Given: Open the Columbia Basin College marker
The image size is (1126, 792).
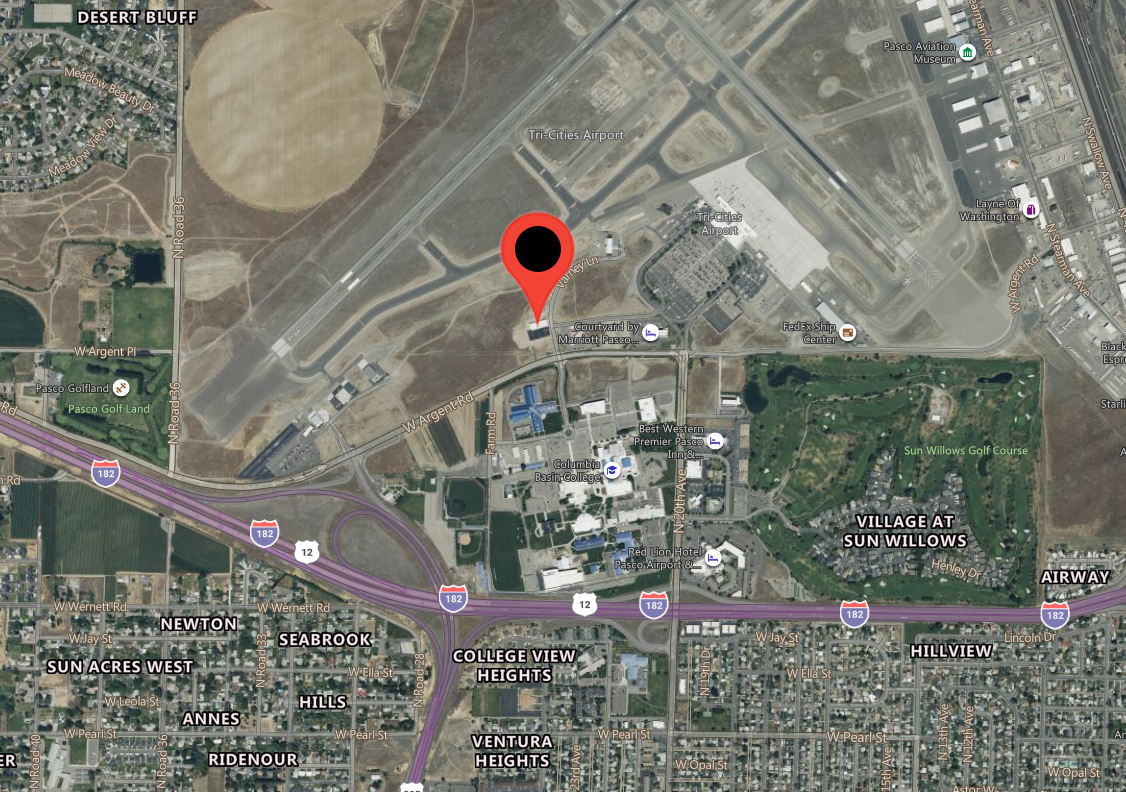Looking at the screenshot, I should coord(611,469).
